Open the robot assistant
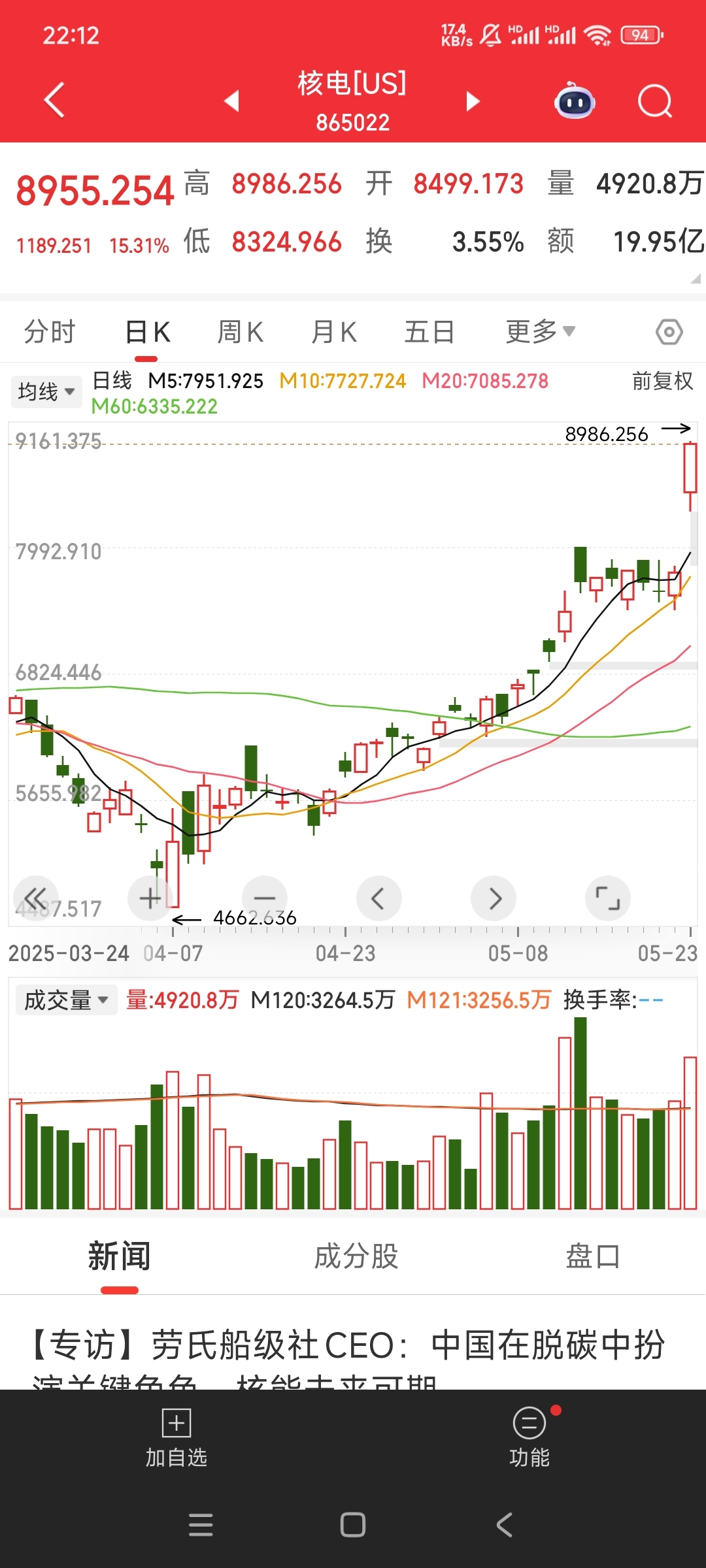The image size is (706, 1568). (x=575, y=101)
